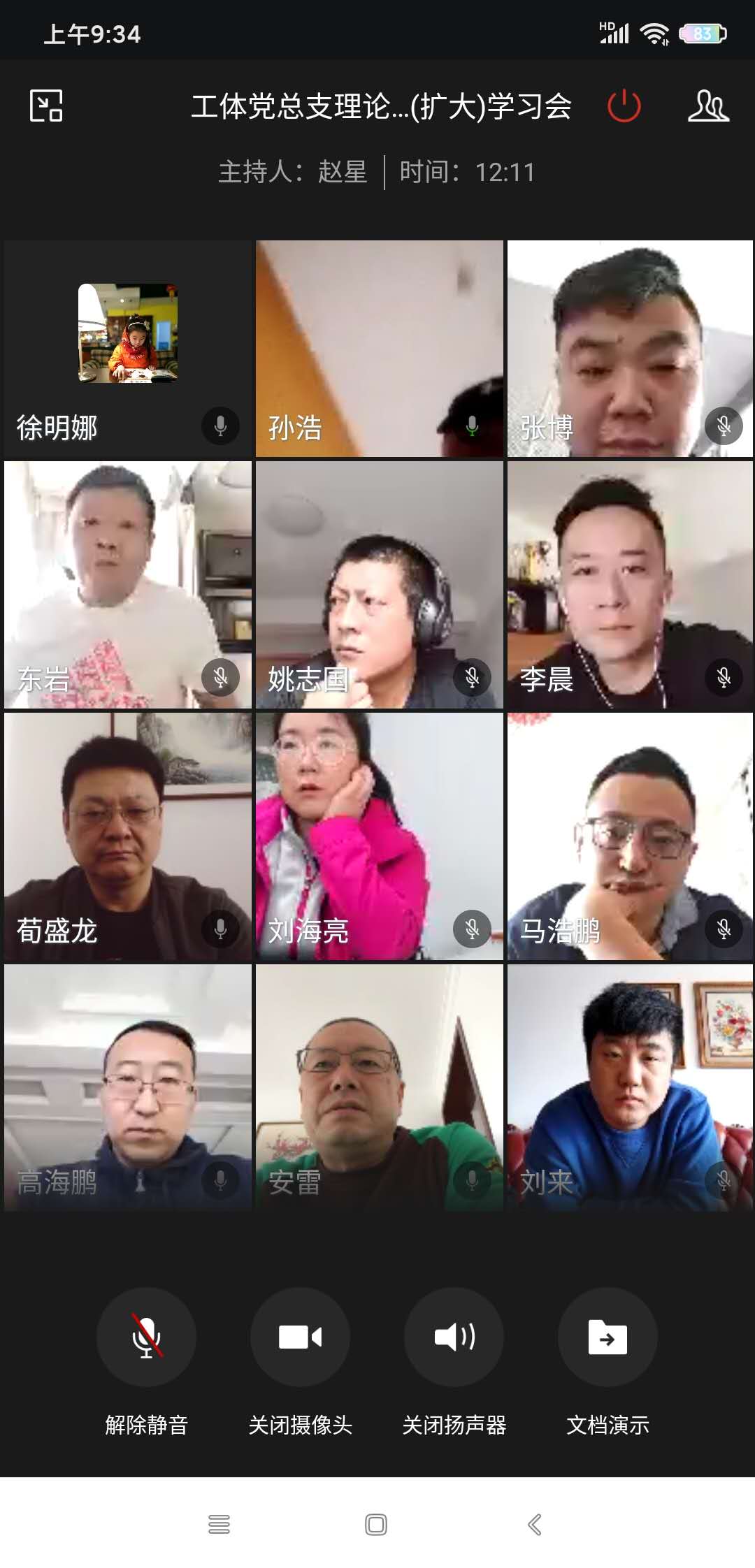Enlarge 刘海亮's video tile

click(x=379, y=836)
